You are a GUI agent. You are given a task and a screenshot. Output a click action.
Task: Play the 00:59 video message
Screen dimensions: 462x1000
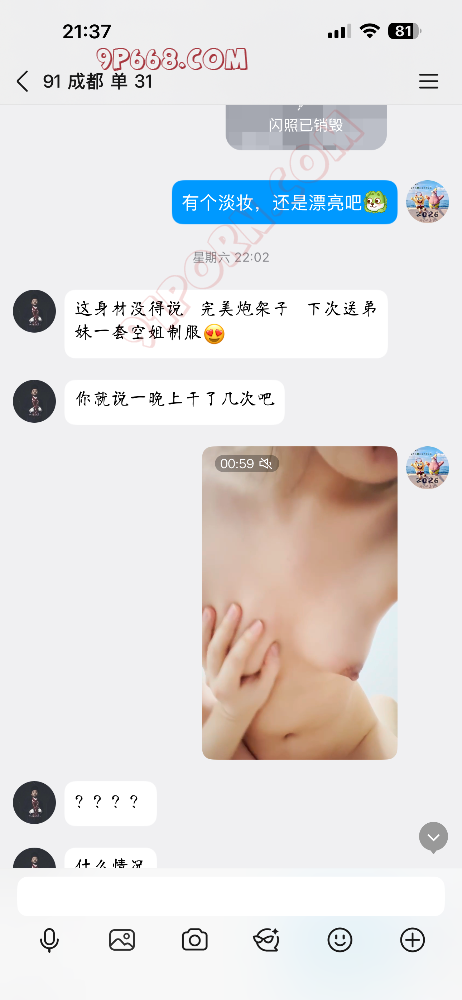point(300,603)
